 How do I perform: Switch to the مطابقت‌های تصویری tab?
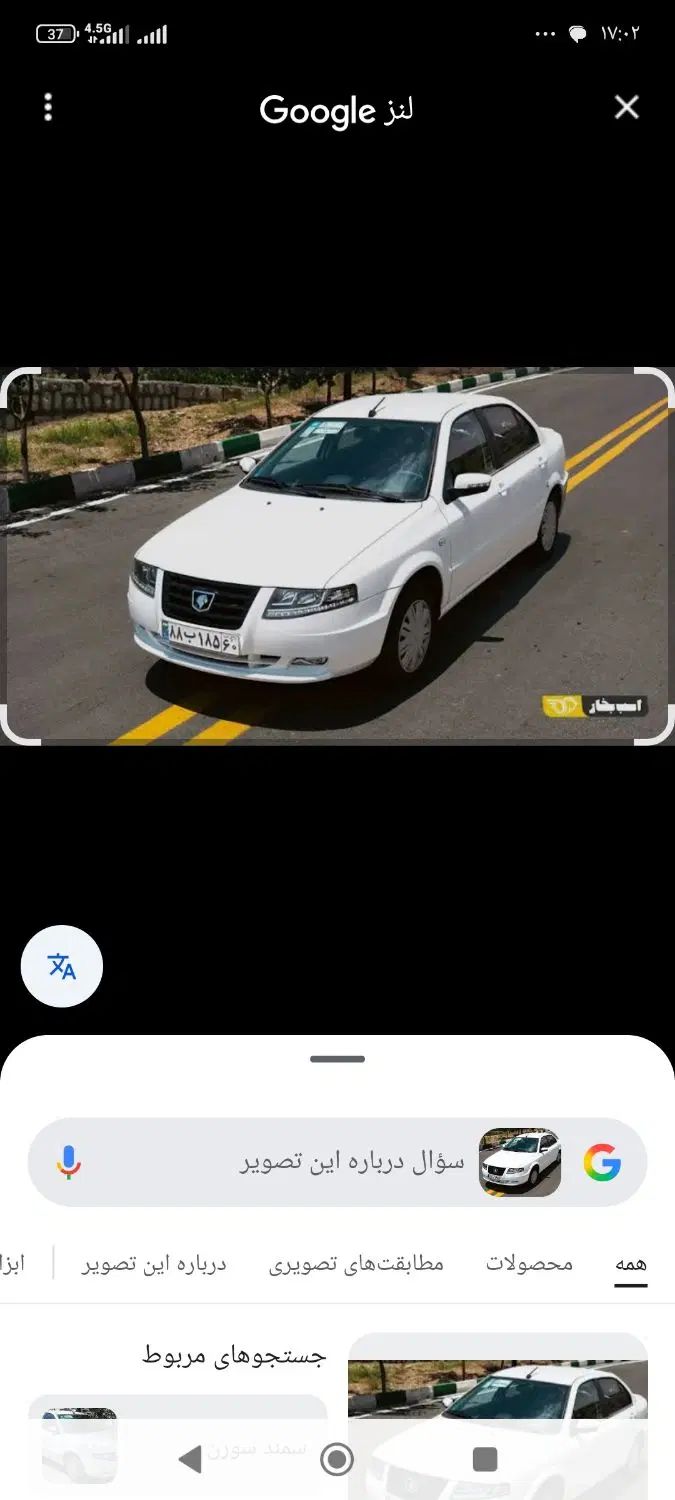click(356, 1263)
